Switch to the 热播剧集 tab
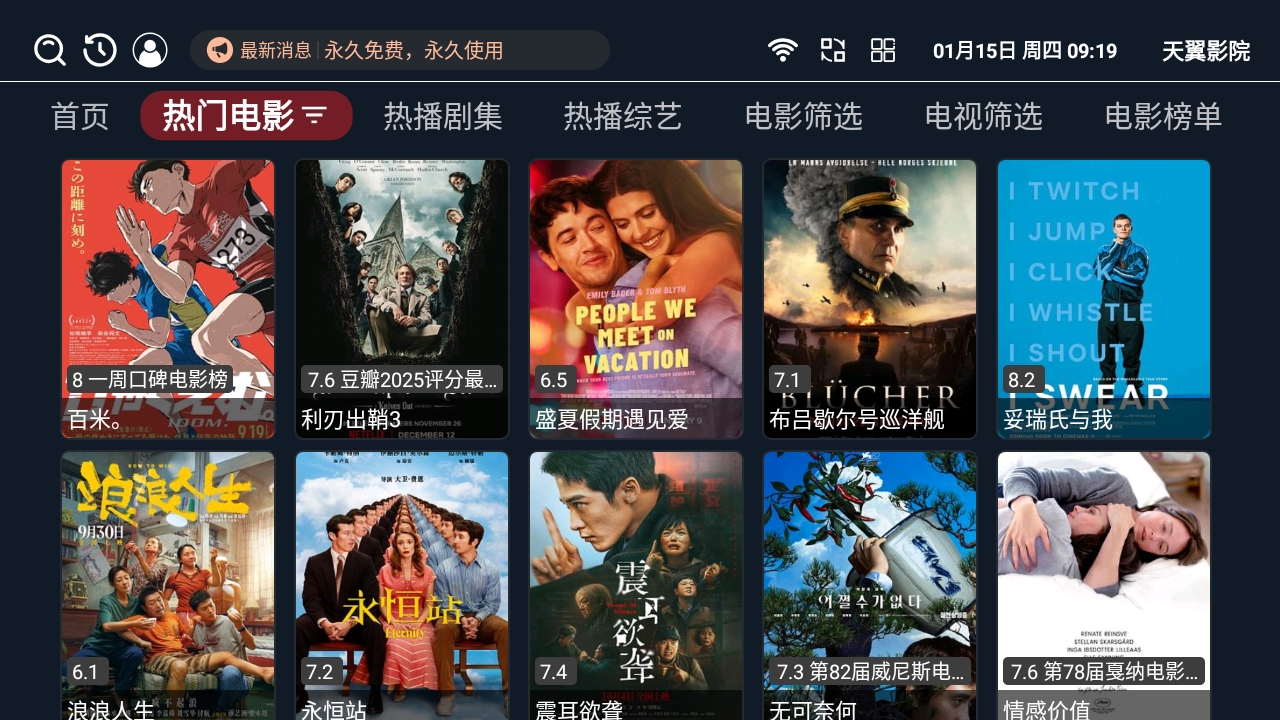Image resolution: width=1280 pixels, height=720 pixels. (443, 117)
